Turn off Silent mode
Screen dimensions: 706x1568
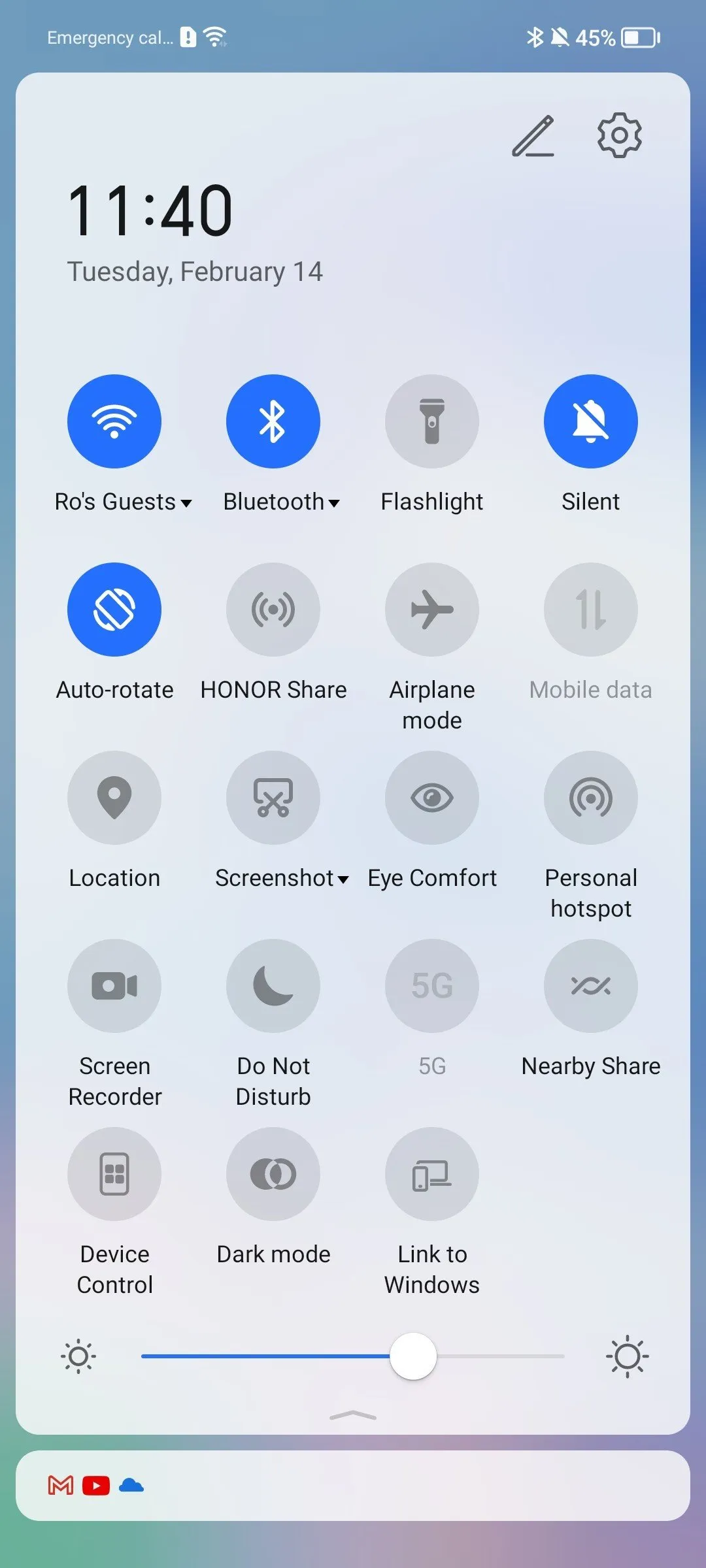[x=591, y=421]
